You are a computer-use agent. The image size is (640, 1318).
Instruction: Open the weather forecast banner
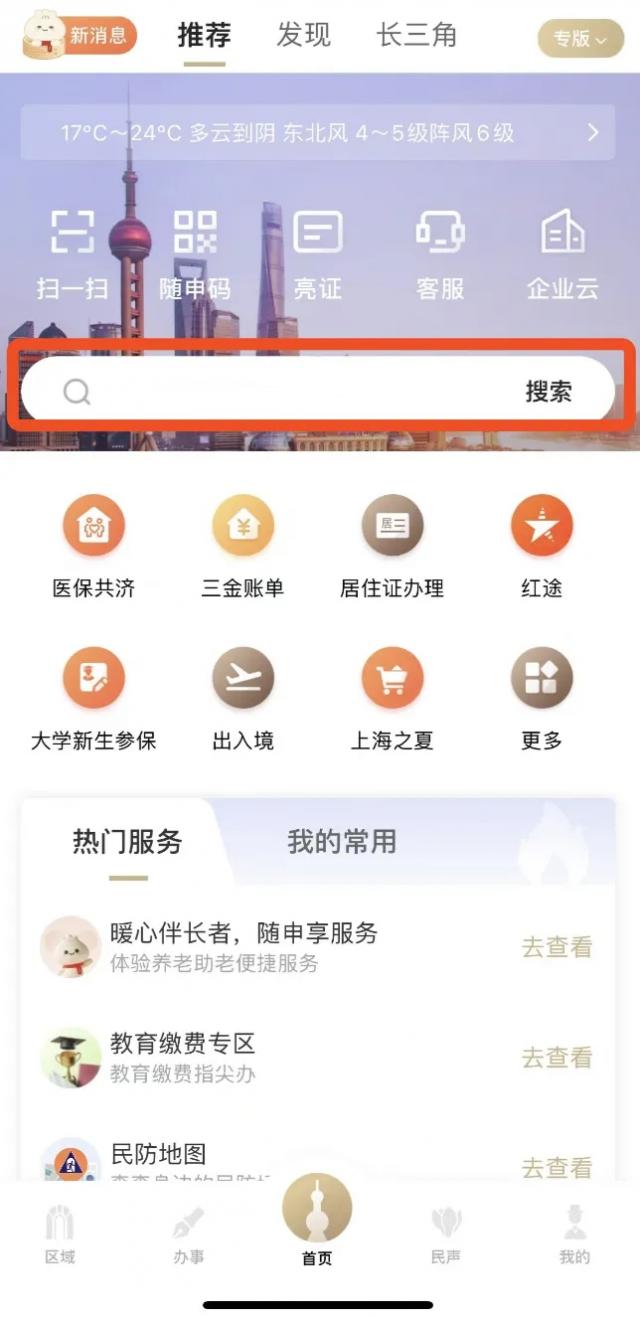point(320,132)
